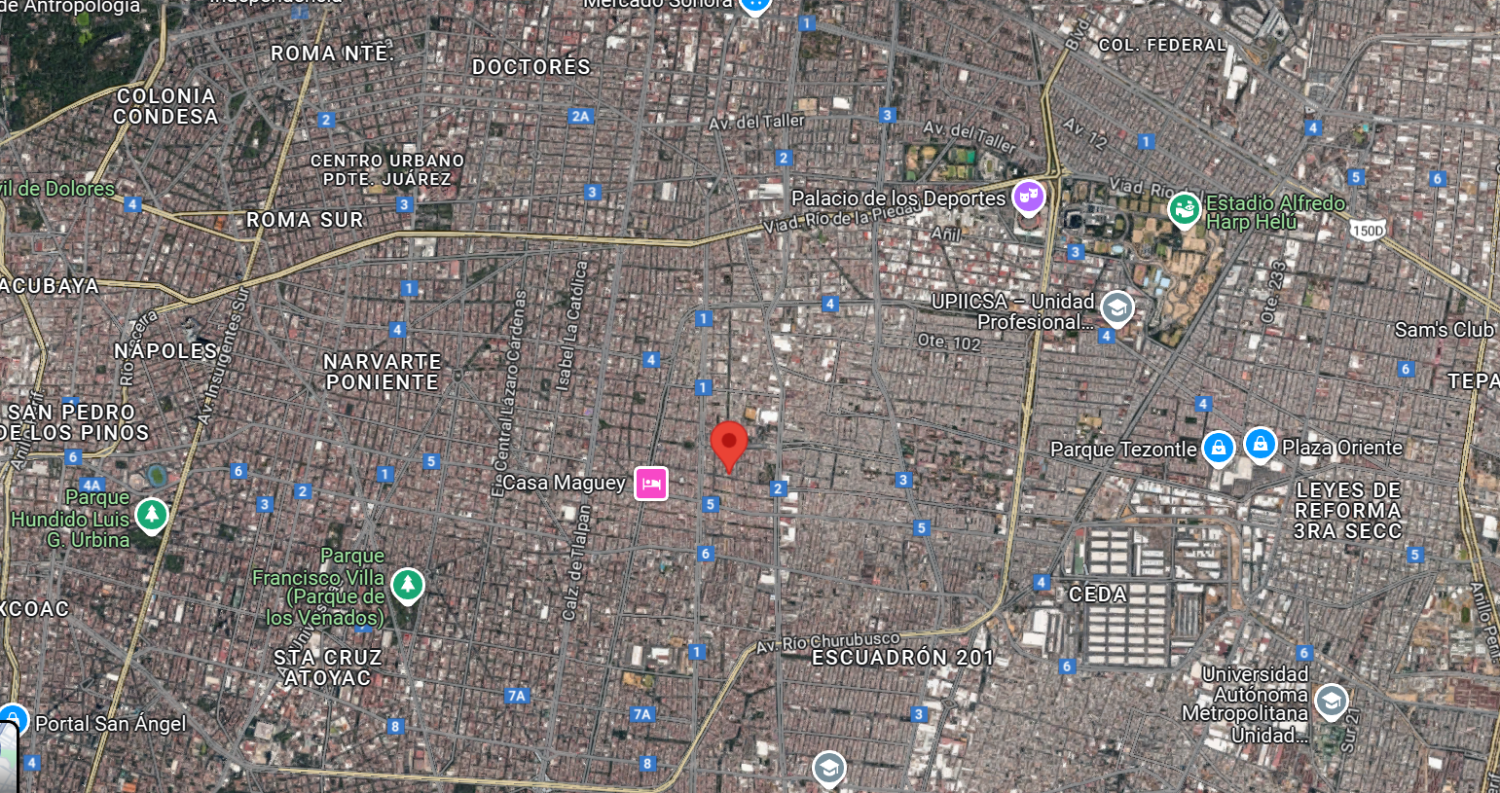Tap the Parque Francisco Villa park marker
Viewport: 1500px width, 793px height.
point(407,585)
